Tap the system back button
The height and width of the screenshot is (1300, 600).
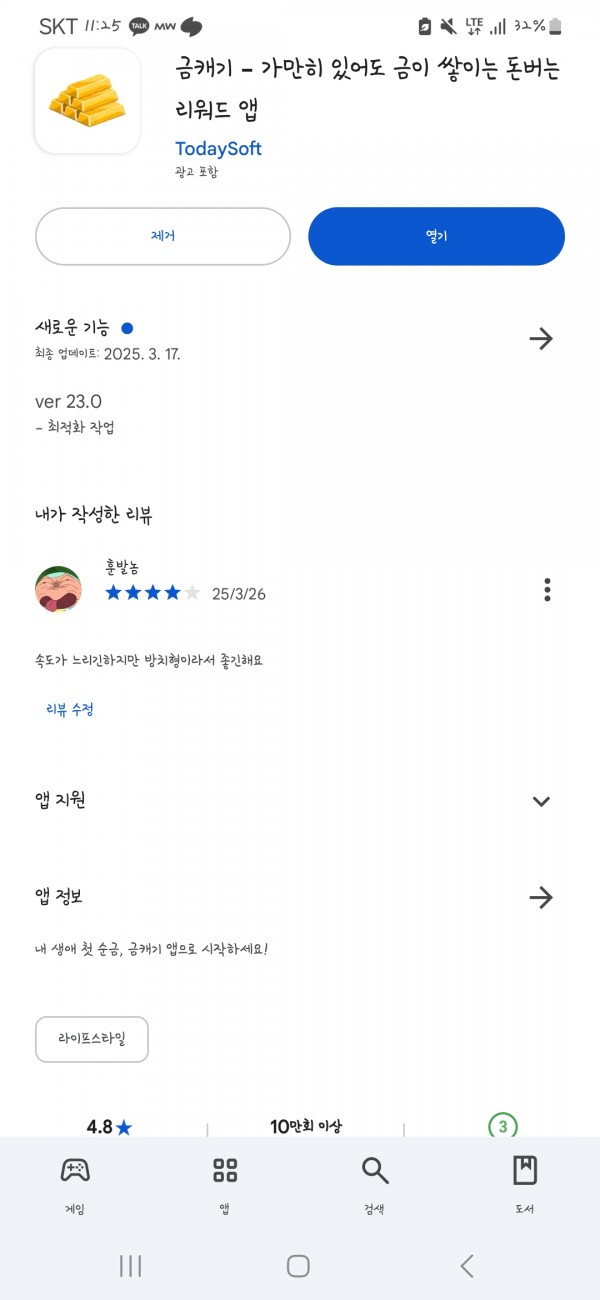[x=467, y=1266]
